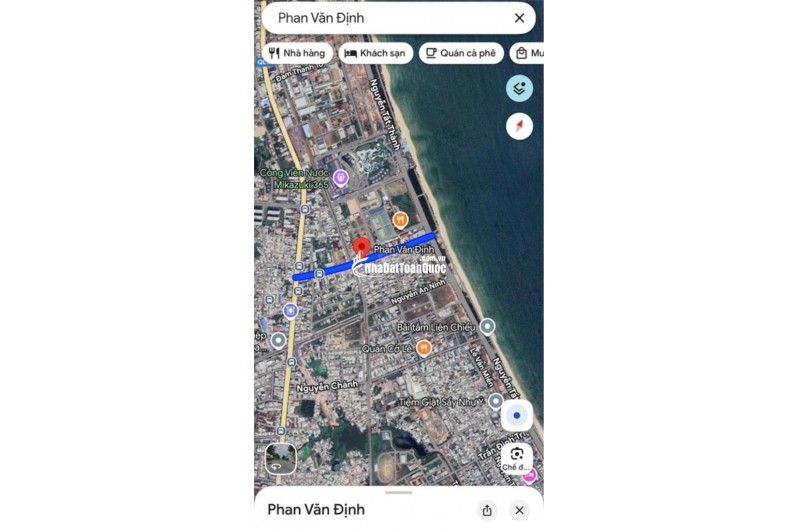This screenshot has height=530, width=800.
Task: Tap the compass to reorient map
Action: (519, 126)
